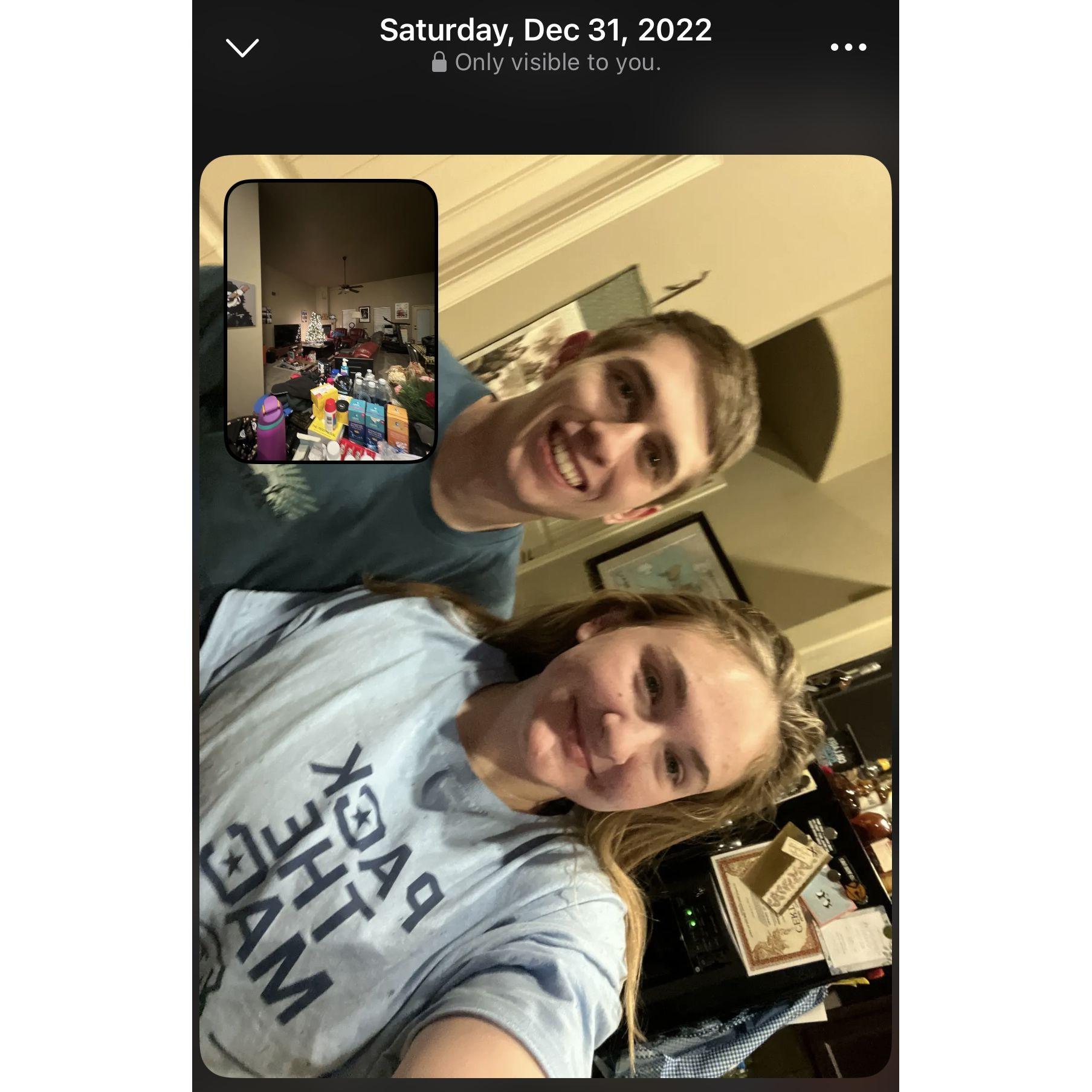Swap to the small back-camera photo

point(331,321)
